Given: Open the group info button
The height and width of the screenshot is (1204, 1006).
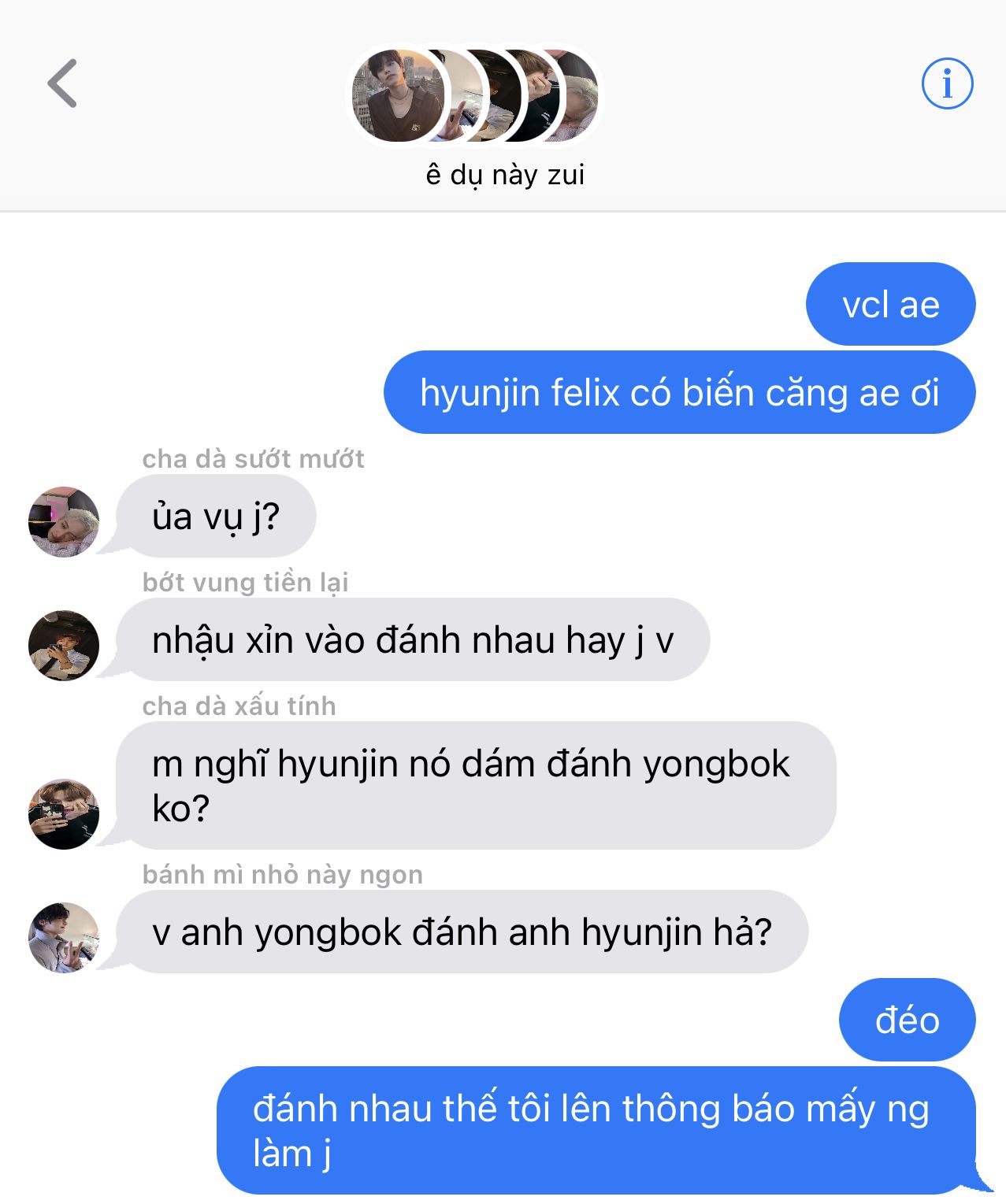Looking at the screenshot, I should (947, 83).
